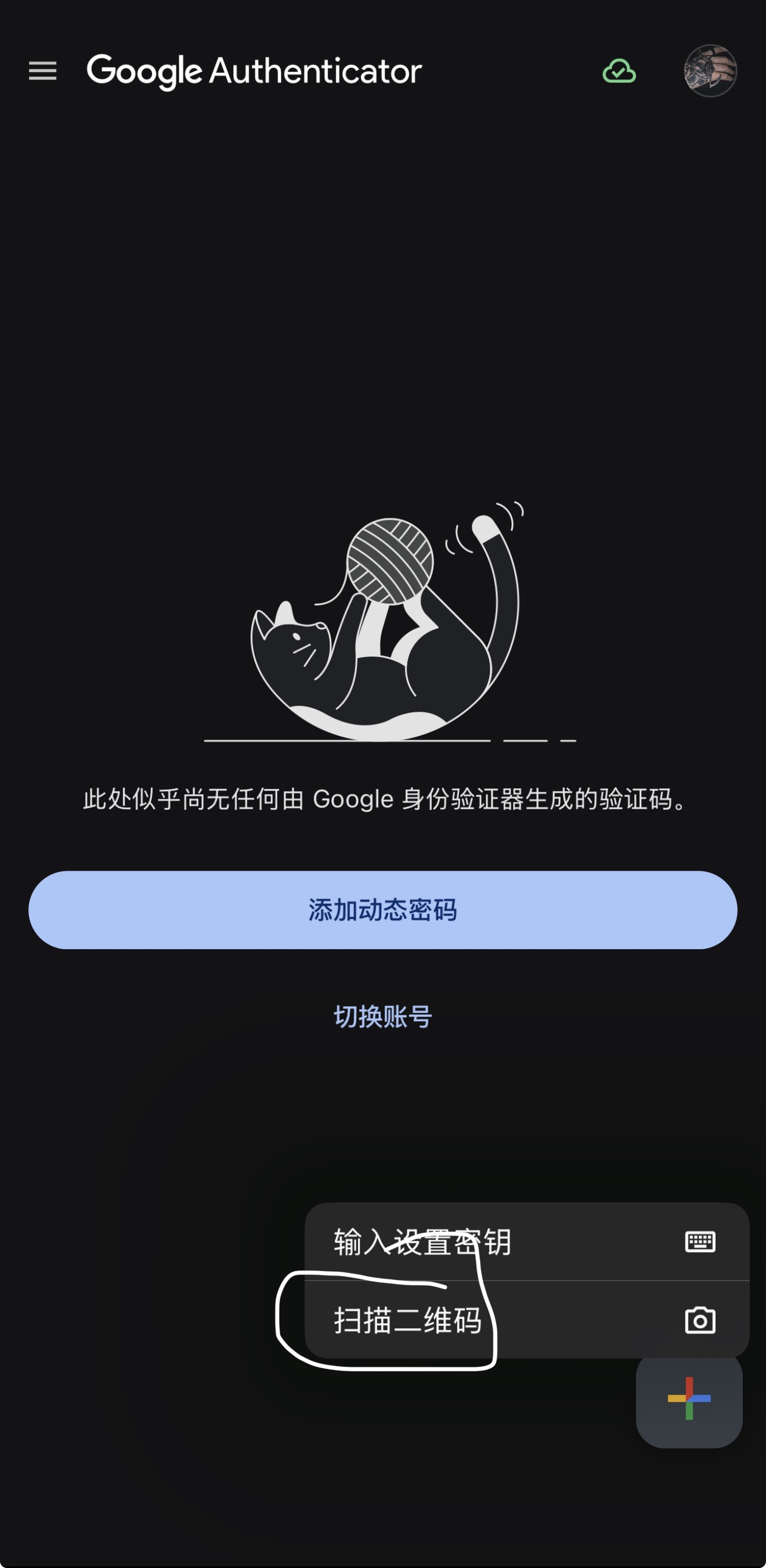Select 扫描二维码 to scan a QR code
Viewport: 766px width, 1568px height.
pos(526,1320)
